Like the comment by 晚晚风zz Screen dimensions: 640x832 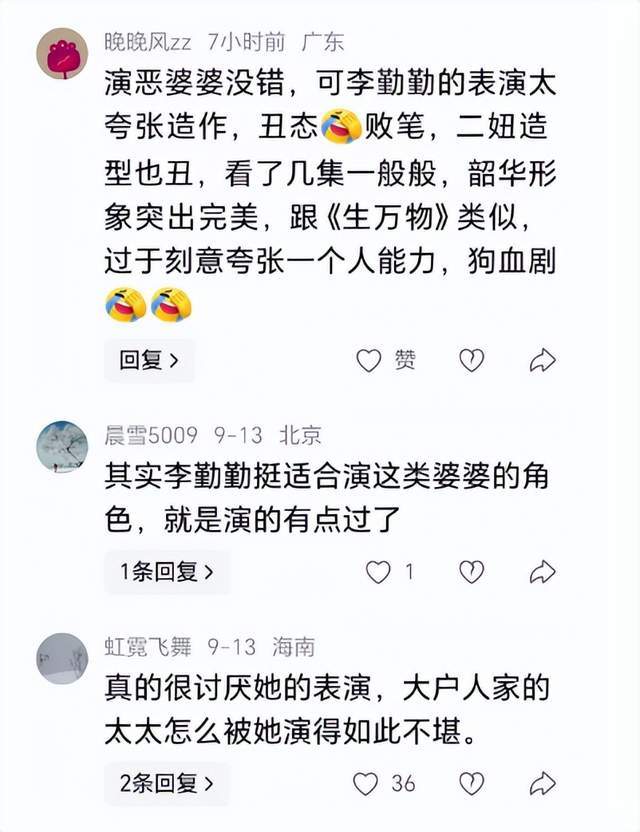pos(370,360)
